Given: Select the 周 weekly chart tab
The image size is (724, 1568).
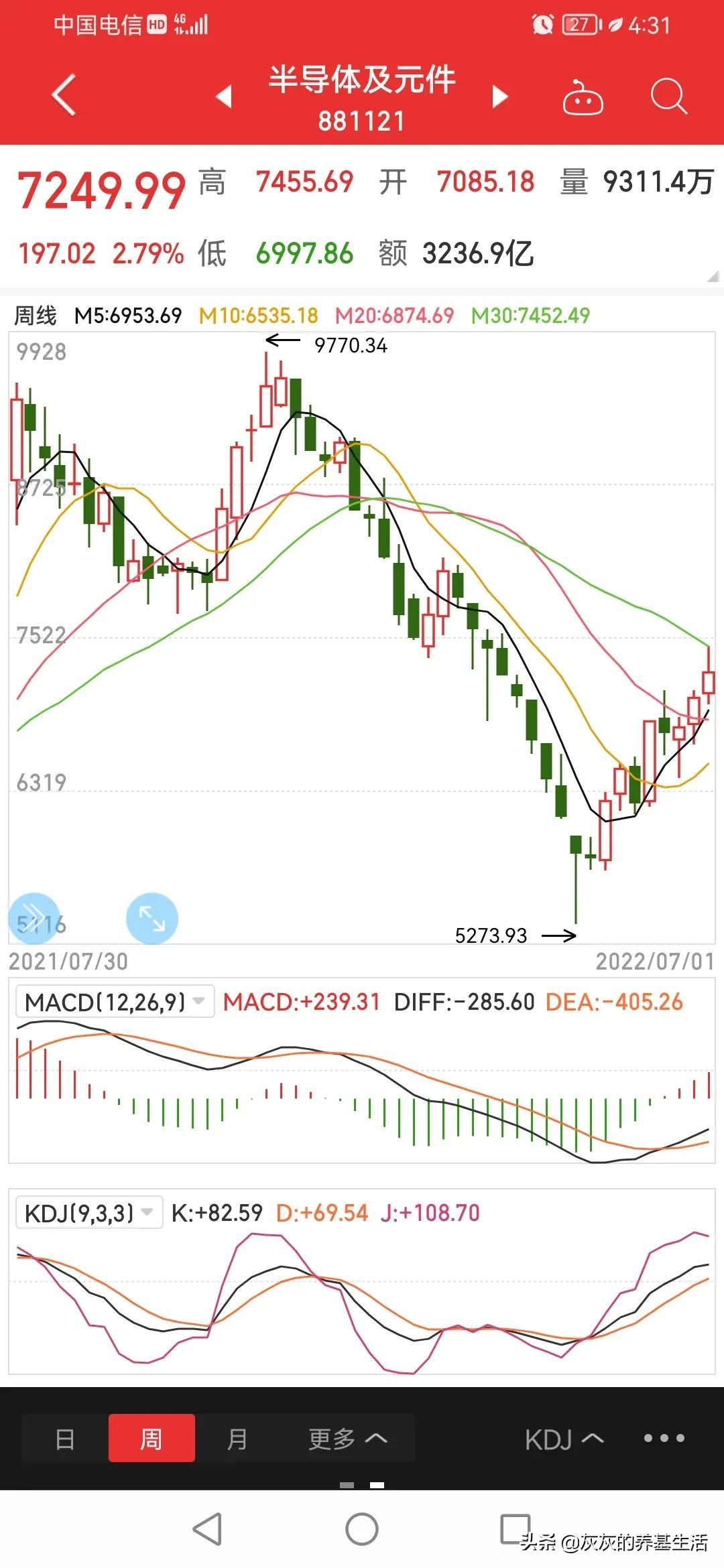Looking at the screenshot, I should coord(152,1439).
